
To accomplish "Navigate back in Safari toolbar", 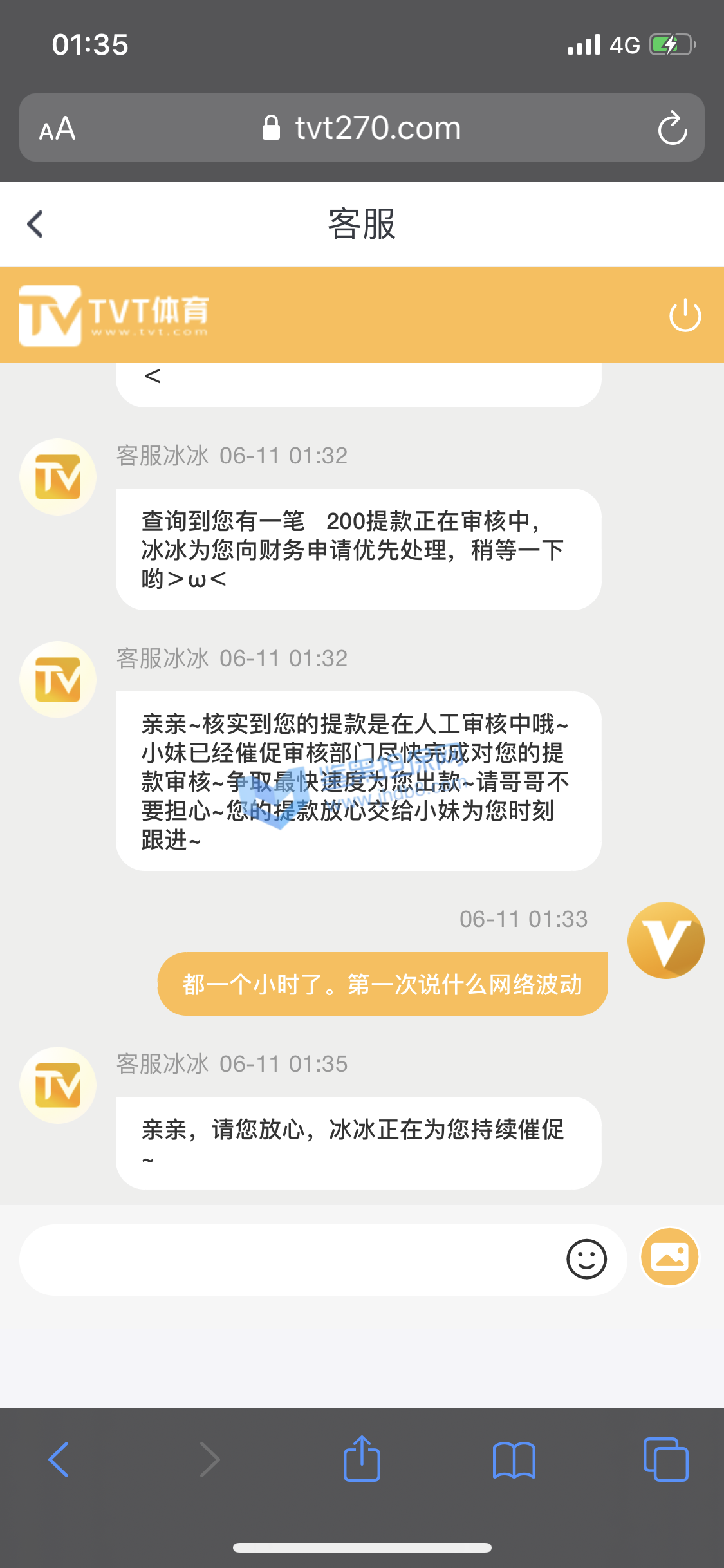I will click(x=59, y=1459).
